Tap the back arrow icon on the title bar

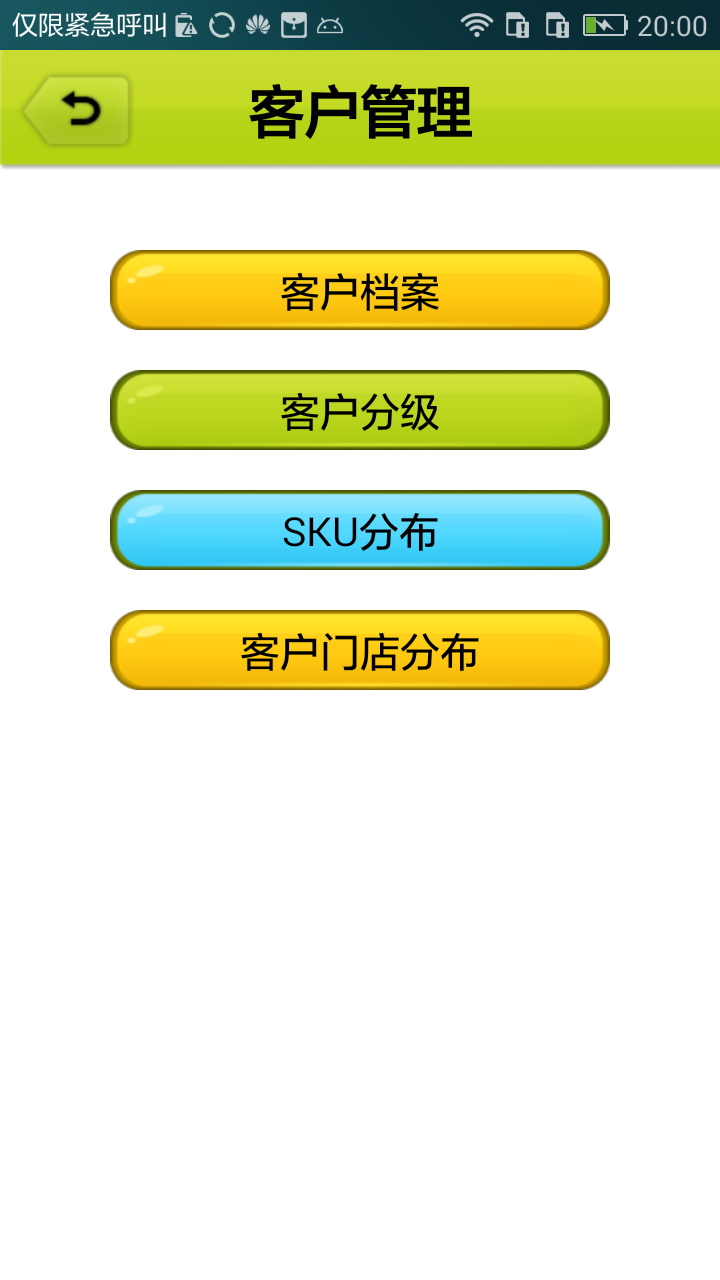78,110
